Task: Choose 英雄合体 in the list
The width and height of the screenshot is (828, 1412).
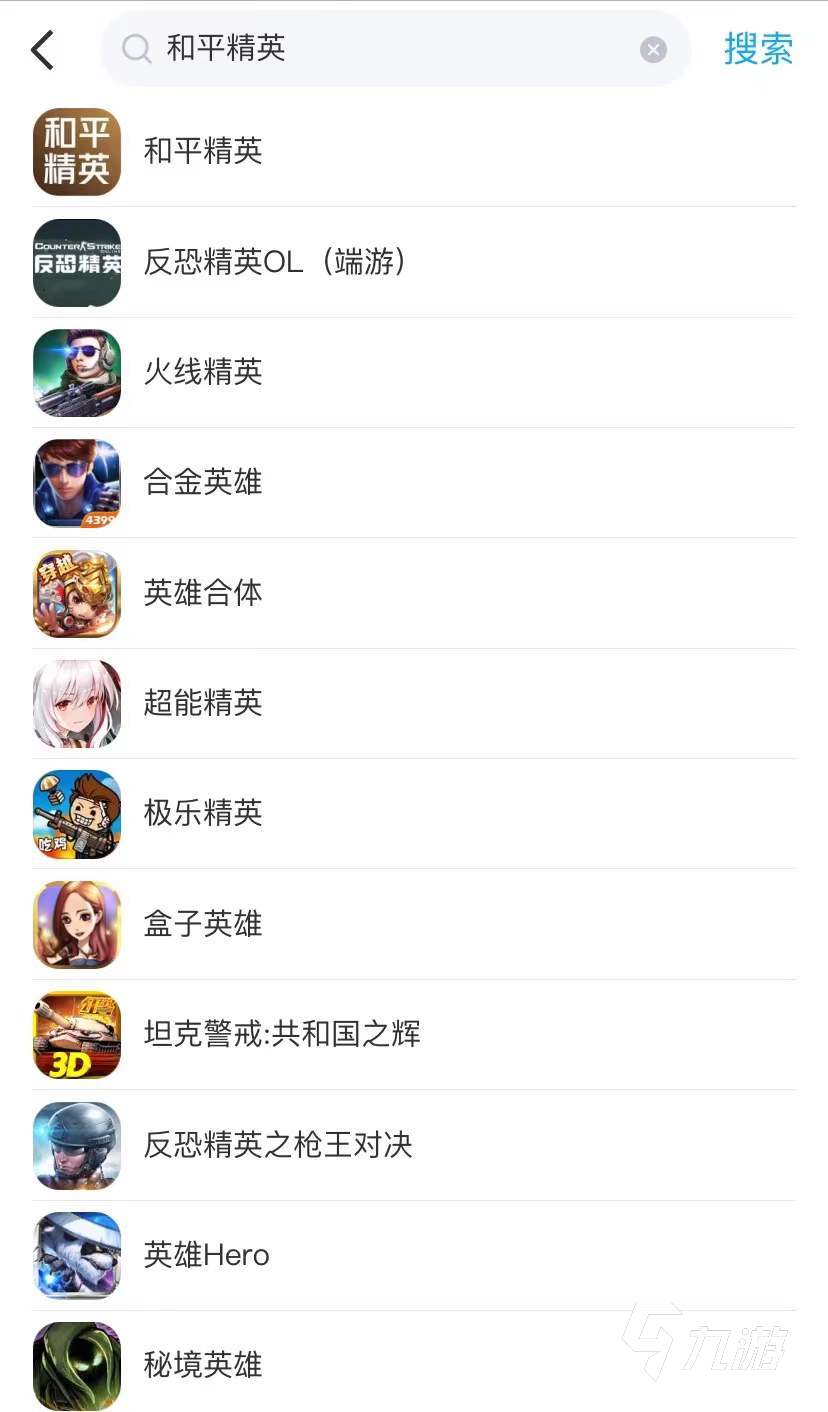Action: (x=414, y=594)
